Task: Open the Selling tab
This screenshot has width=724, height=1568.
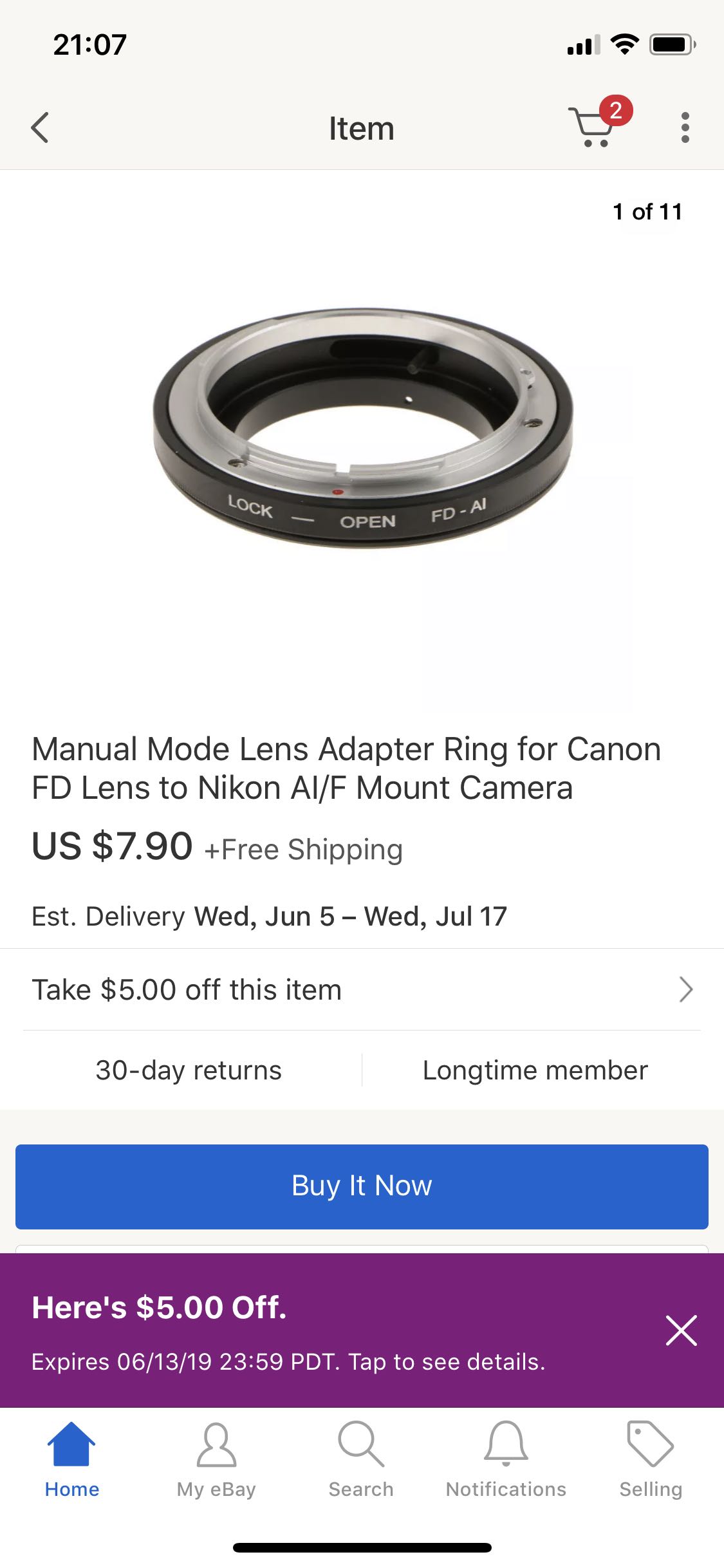Action: 651,1459
